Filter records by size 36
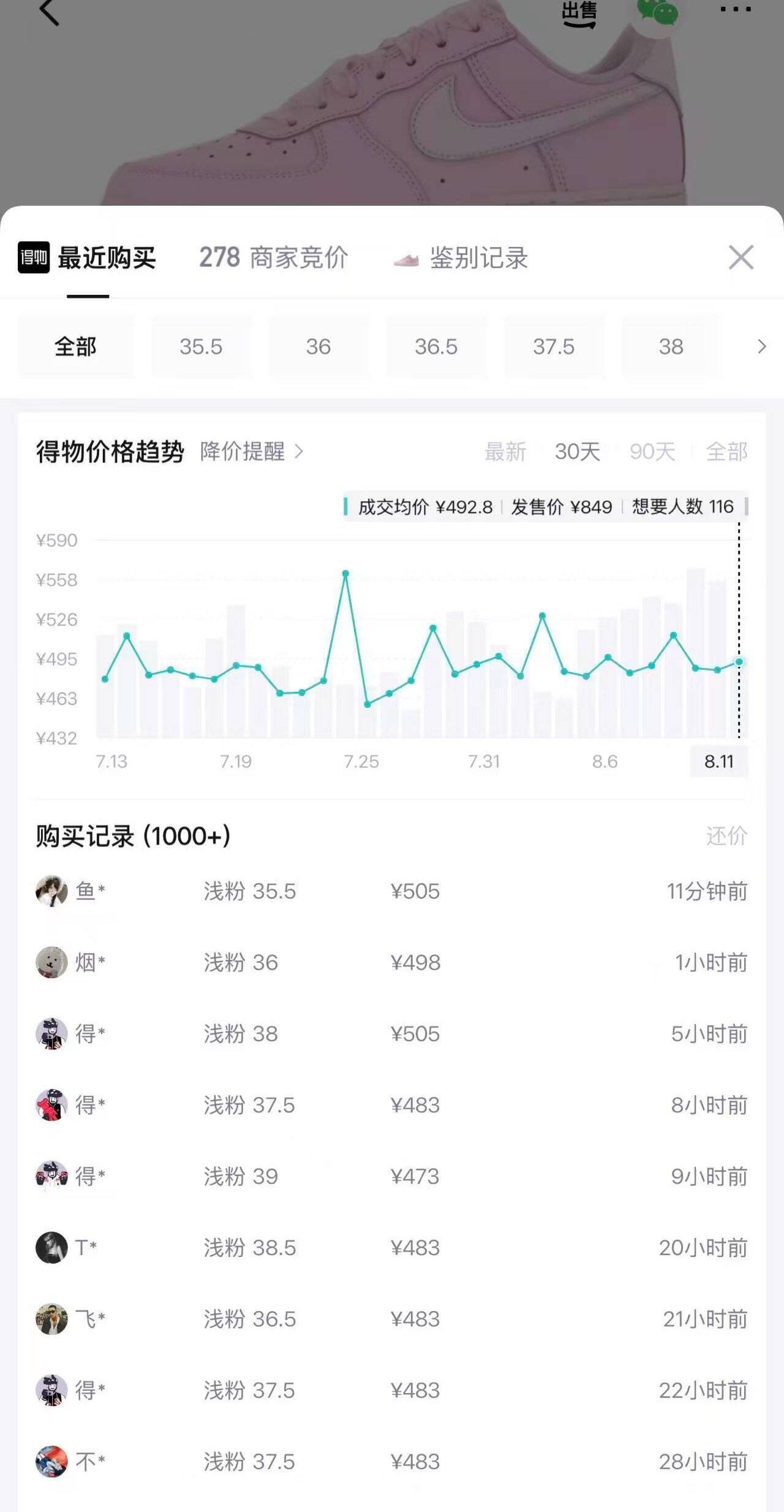The image size is (784, 1512). coord(318,346)
